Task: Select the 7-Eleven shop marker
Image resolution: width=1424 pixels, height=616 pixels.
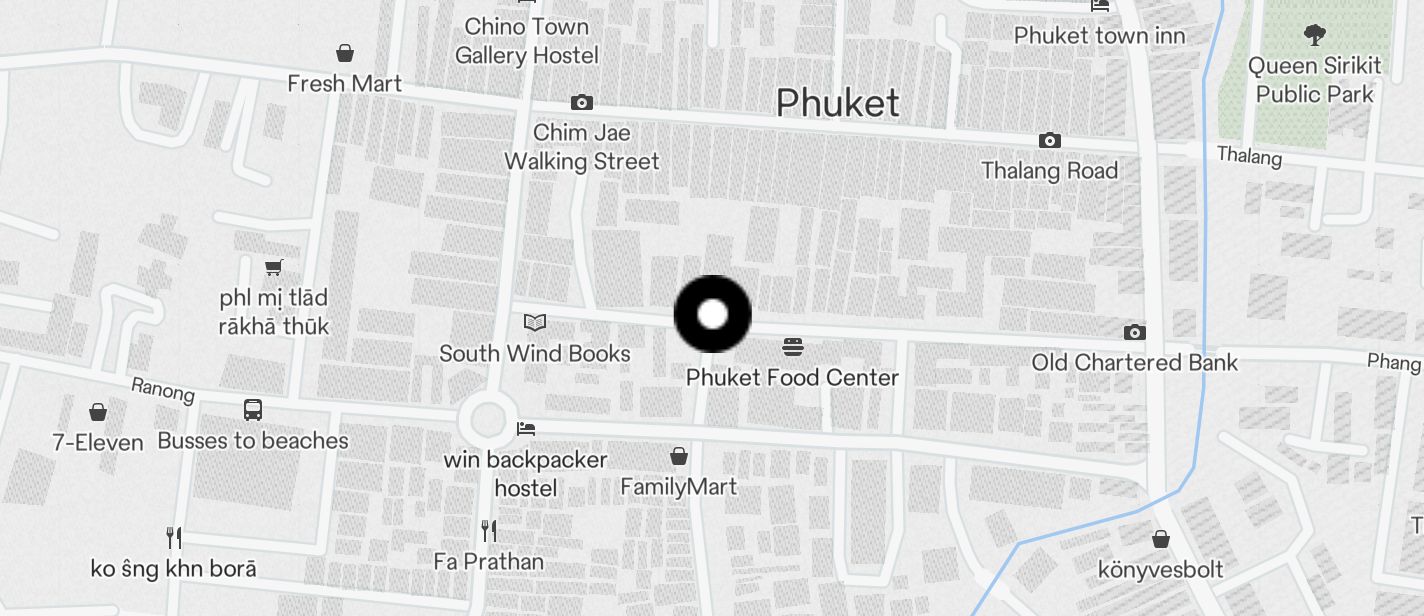Action: [98, 412]
